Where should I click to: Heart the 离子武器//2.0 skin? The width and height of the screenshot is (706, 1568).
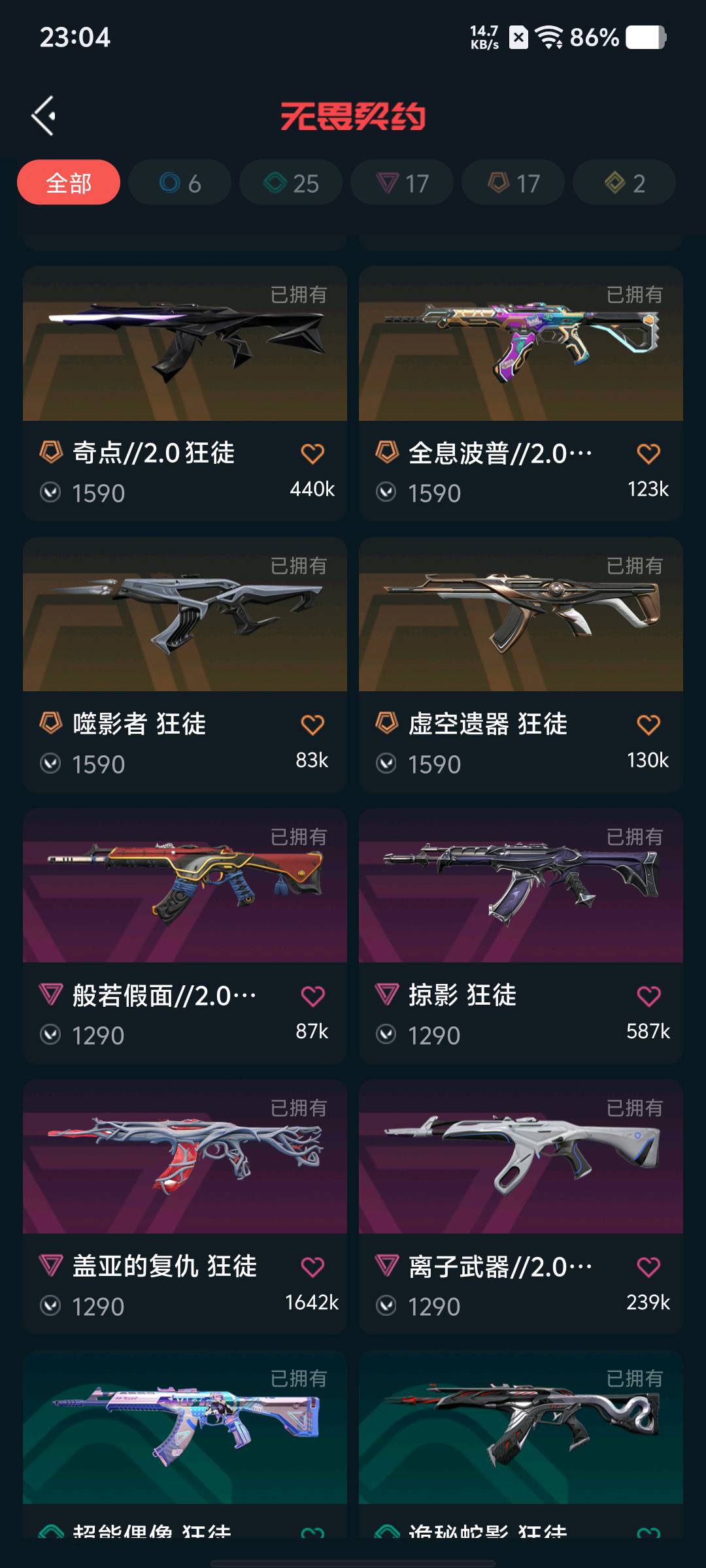648,1267
